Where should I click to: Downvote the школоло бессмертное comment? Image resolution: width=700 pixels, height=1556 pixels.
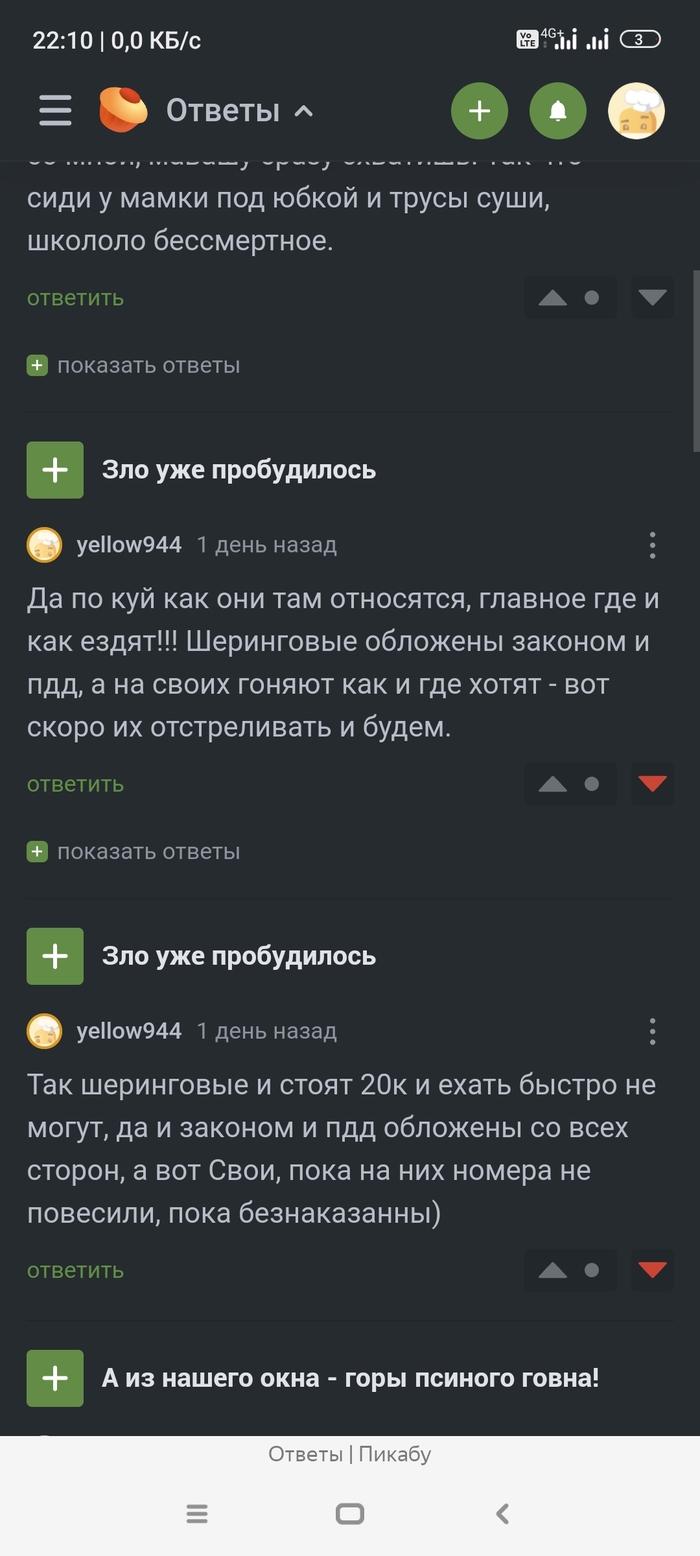tap(652, 298)
